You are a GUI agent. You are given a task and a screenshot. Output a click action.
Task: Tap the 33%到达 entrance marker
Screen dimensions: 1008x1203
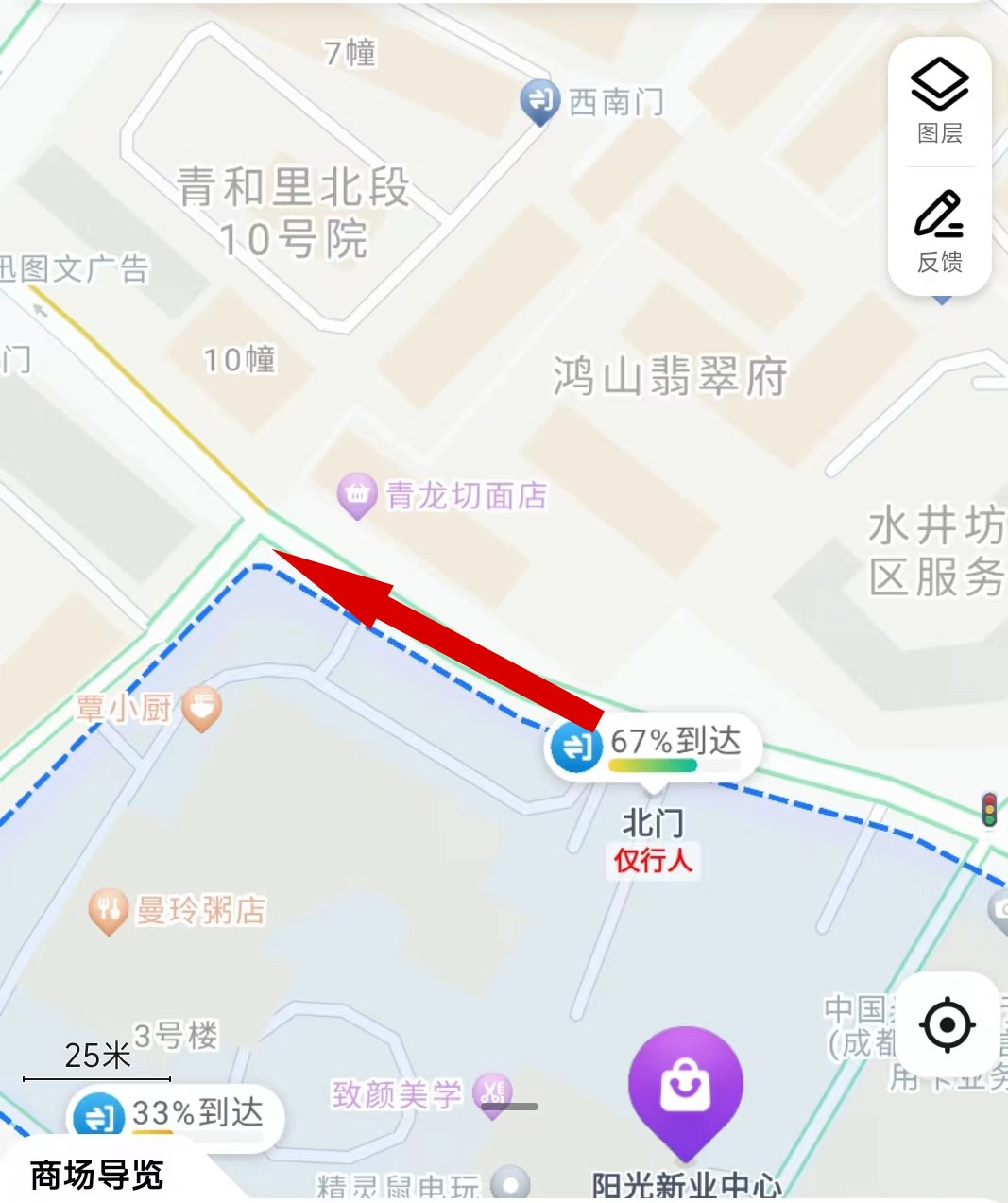click(x=99, y=1115)
